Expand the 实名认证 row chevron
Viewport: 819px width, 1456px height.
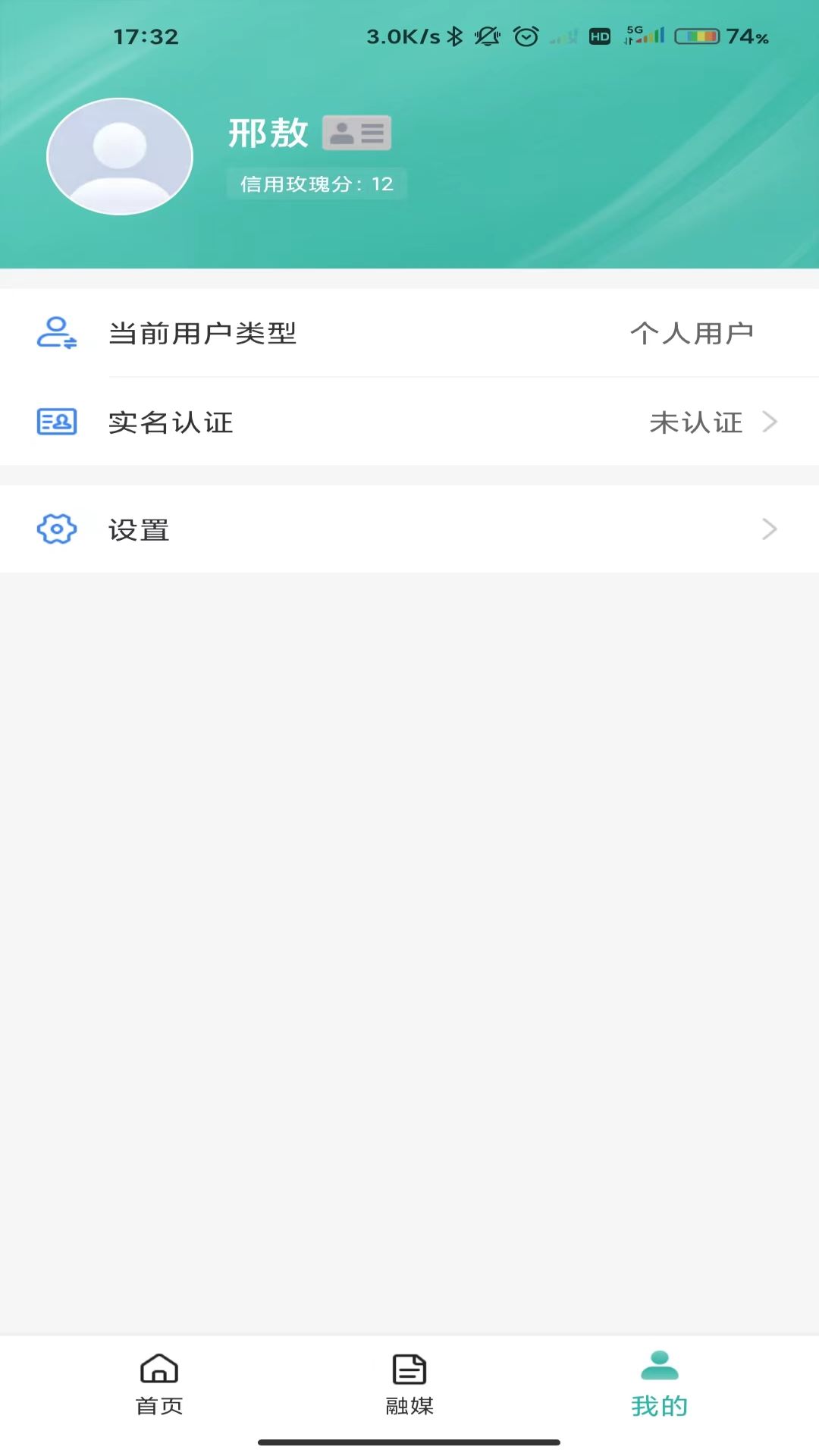(770, 422)
